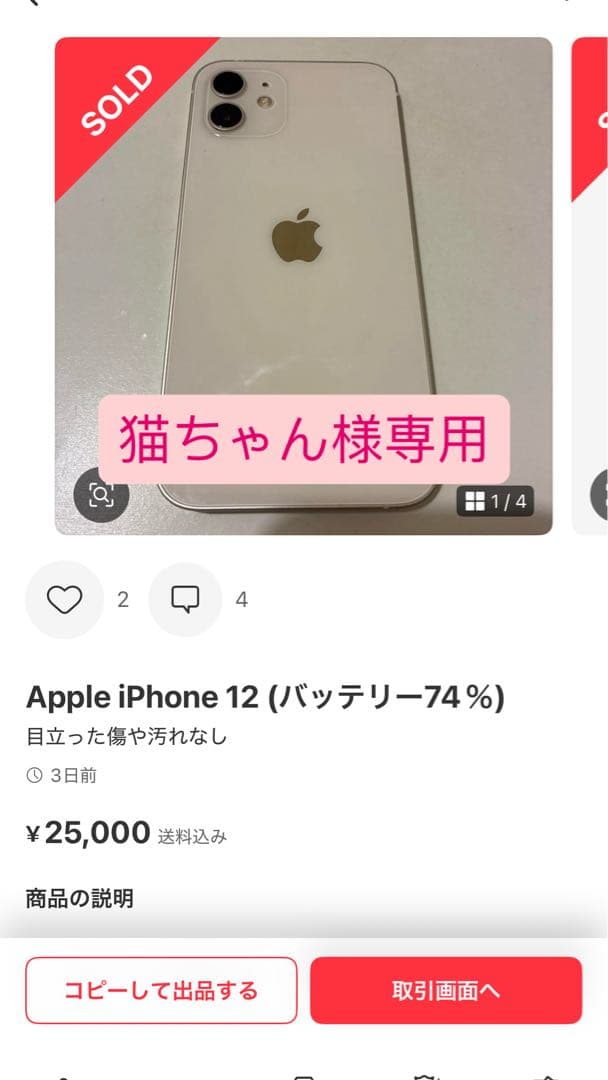Open the comments on this listing
This screenshot has height=1080, width=608.
185,599
